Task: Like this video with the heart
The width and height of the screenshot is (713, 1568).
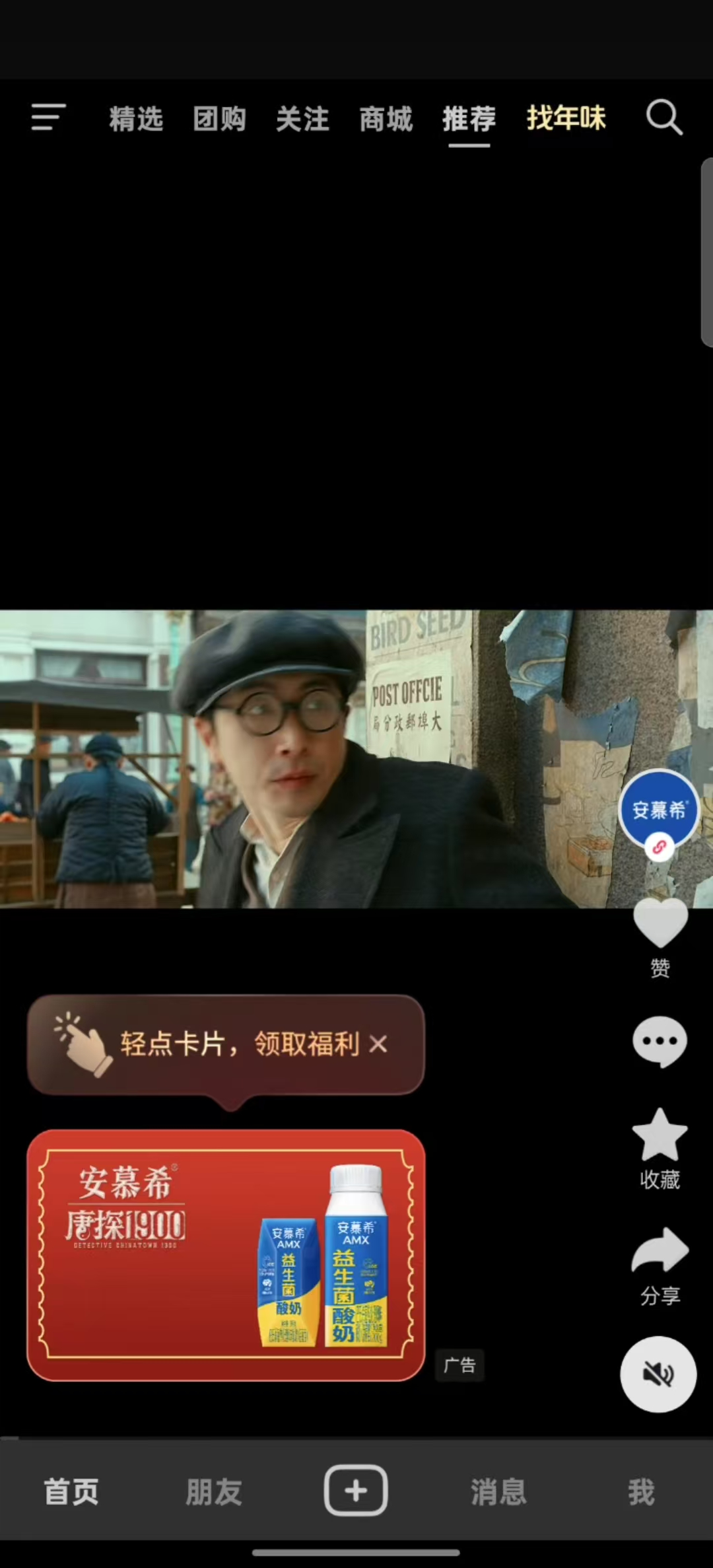Action: click(x=660, y=925)
